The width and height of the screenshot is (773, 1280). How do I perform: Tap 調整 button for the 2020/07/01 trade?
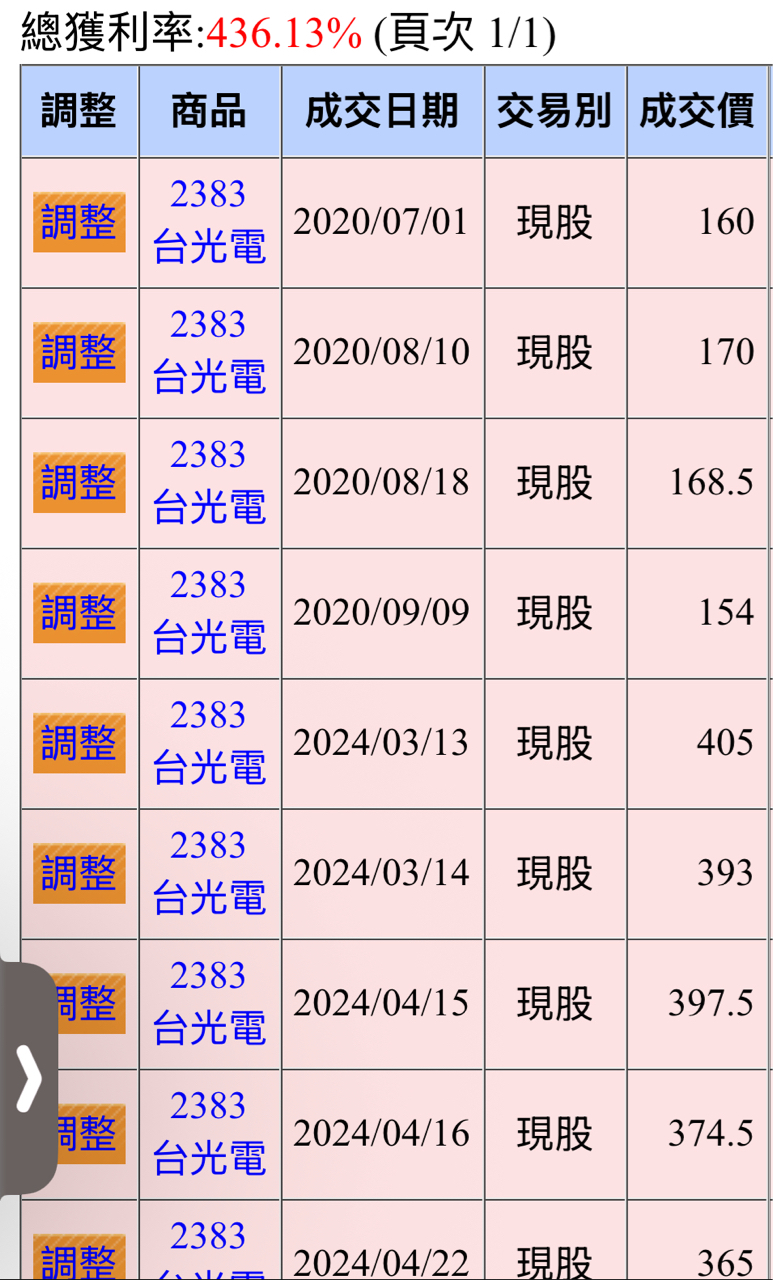click(x=79, y=222)
